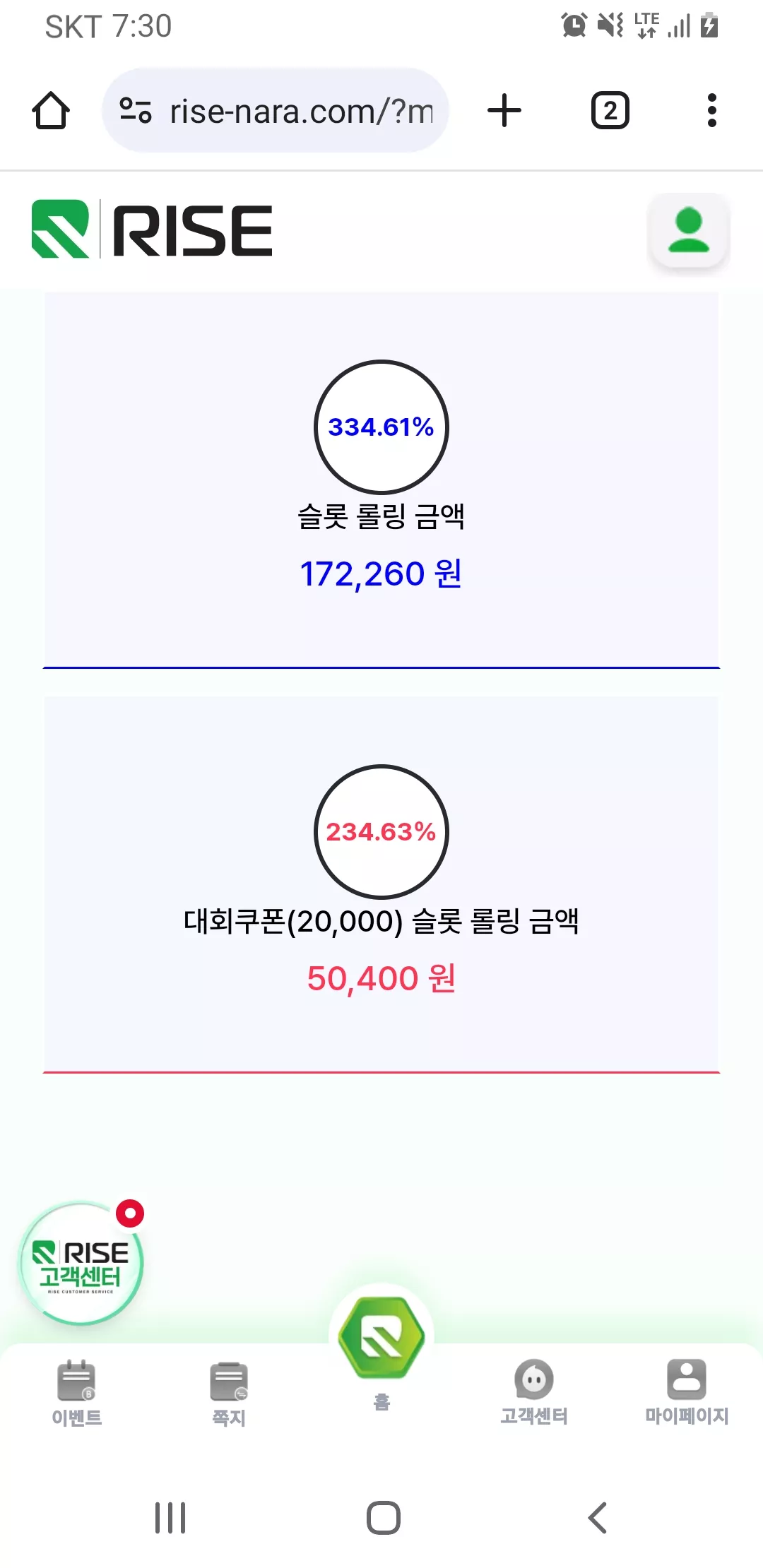Go to RISE home via the logo

point(152,230)
